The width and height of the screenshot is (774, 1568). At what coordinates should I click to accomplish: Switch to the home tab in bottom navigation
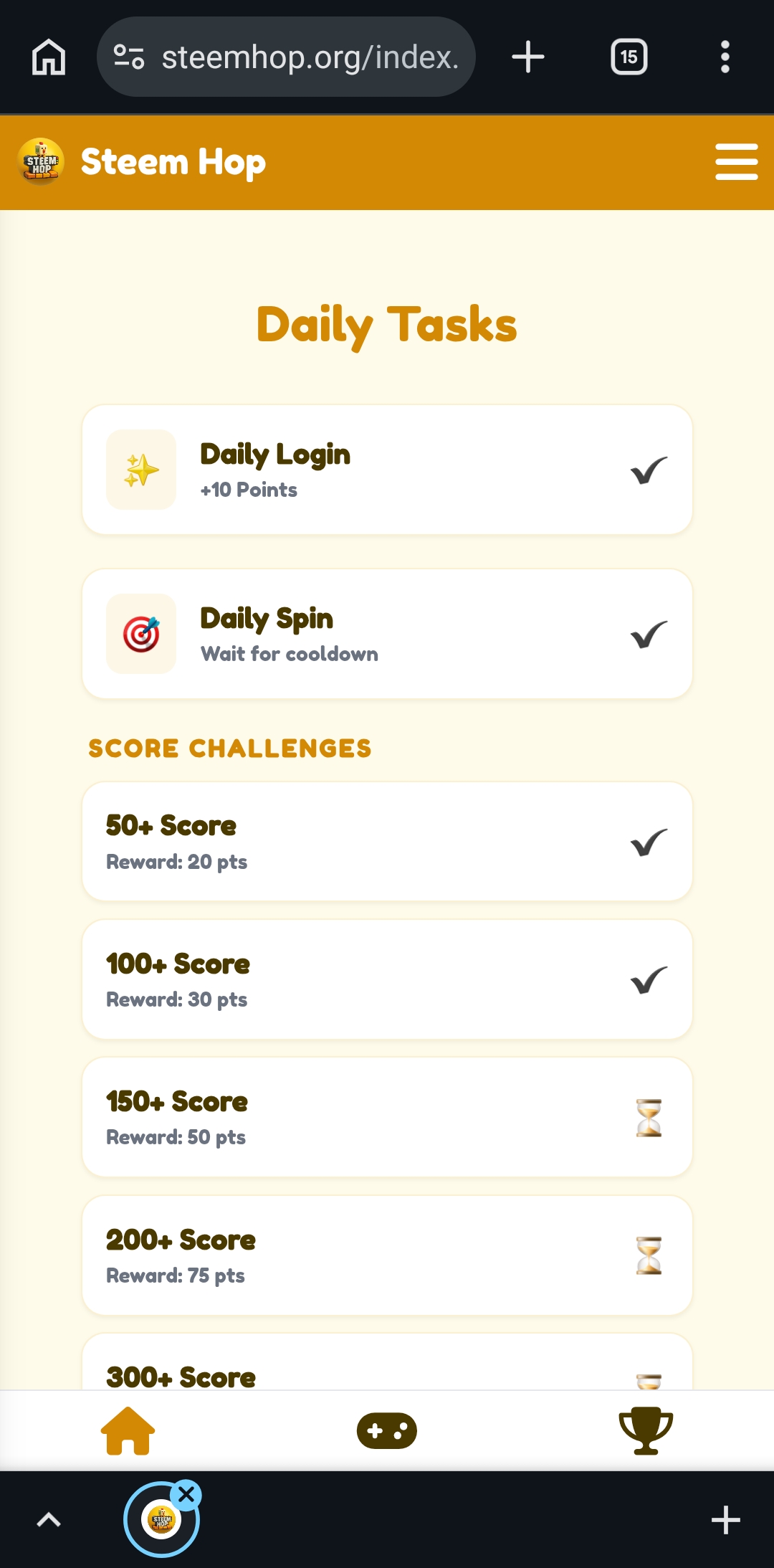(x=128, y=1430)
